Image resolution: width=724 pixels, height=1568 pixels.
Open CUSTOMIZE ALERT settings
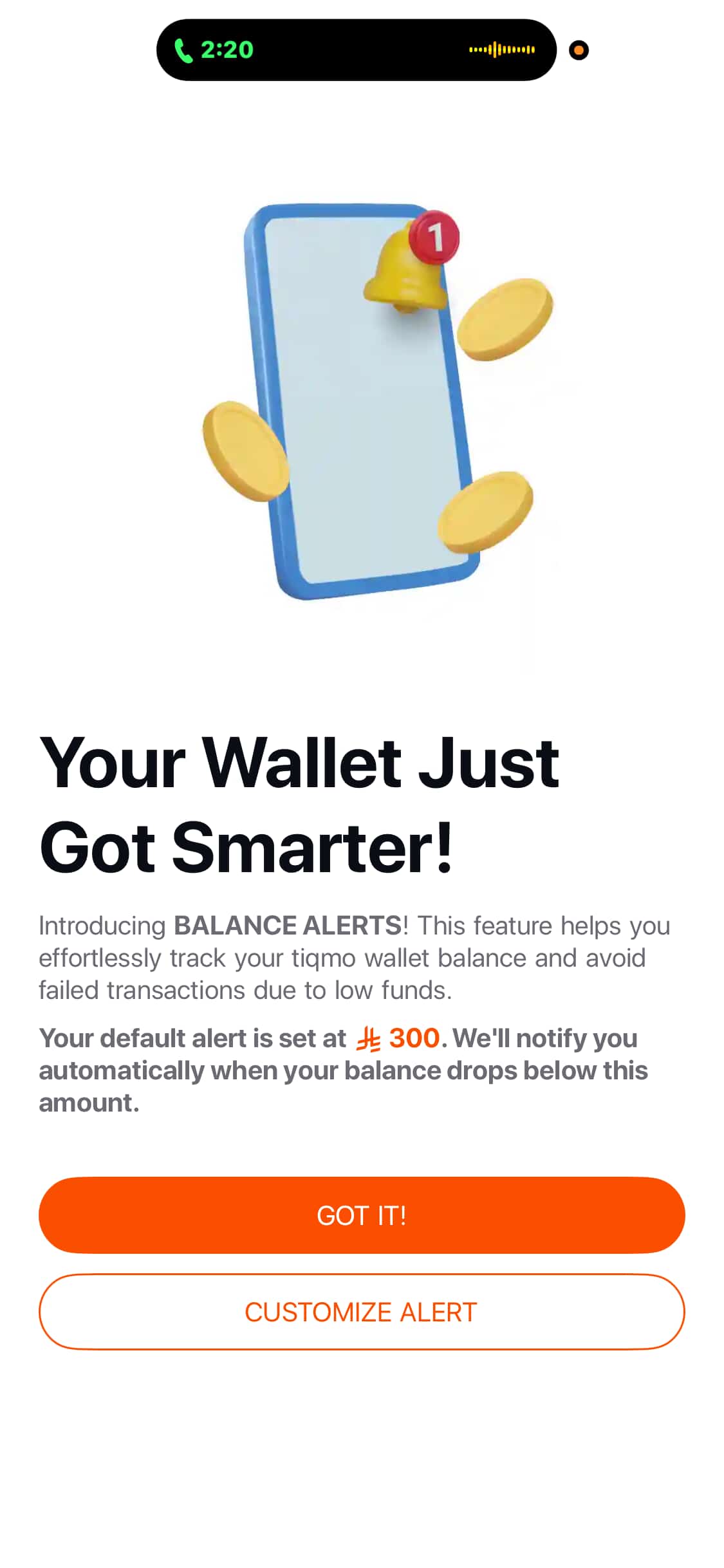[x=362, y=1311]
